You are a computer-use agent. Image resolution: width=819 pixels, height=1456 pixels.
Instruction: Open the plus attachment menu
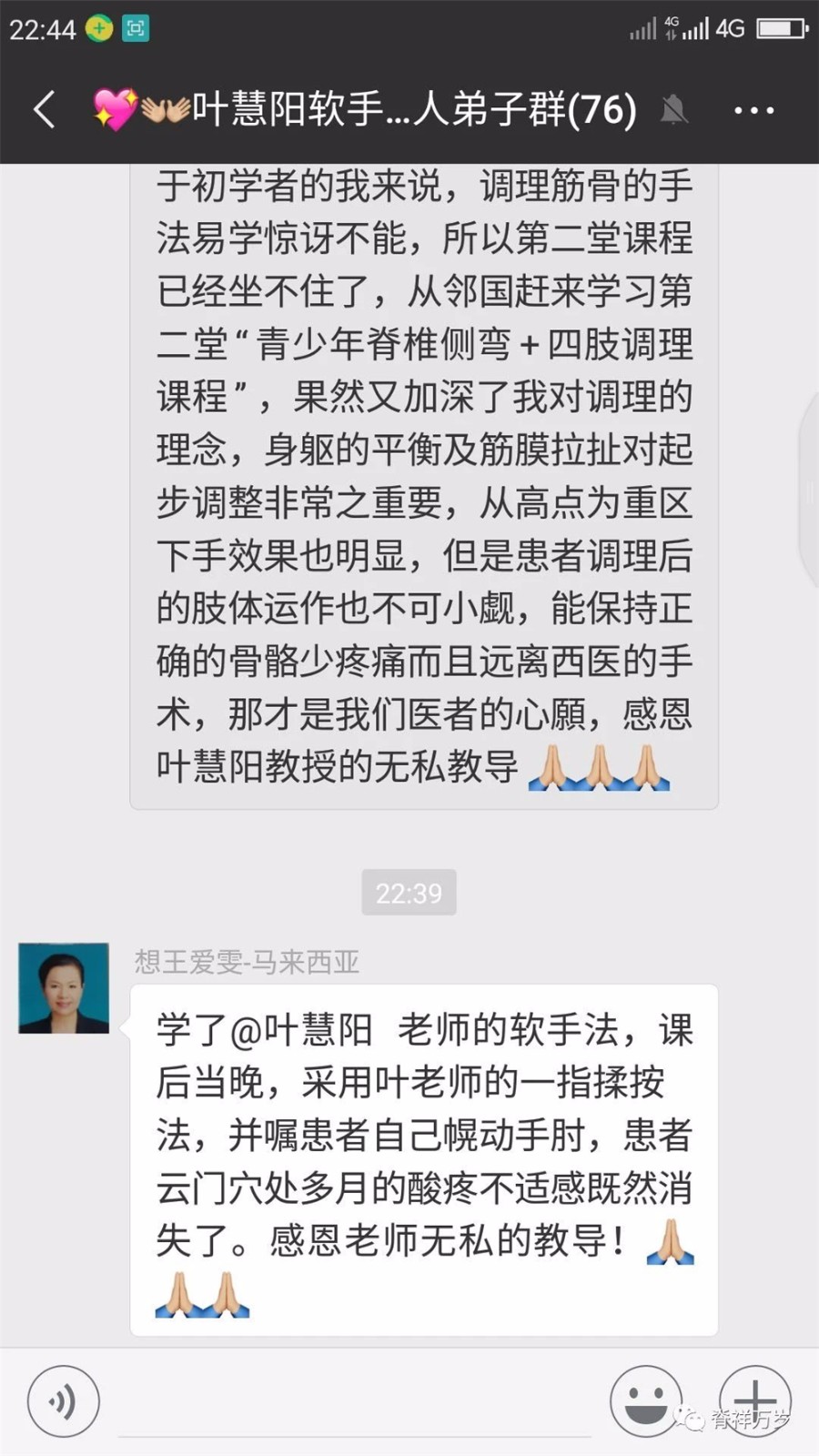pos(754,1400)
